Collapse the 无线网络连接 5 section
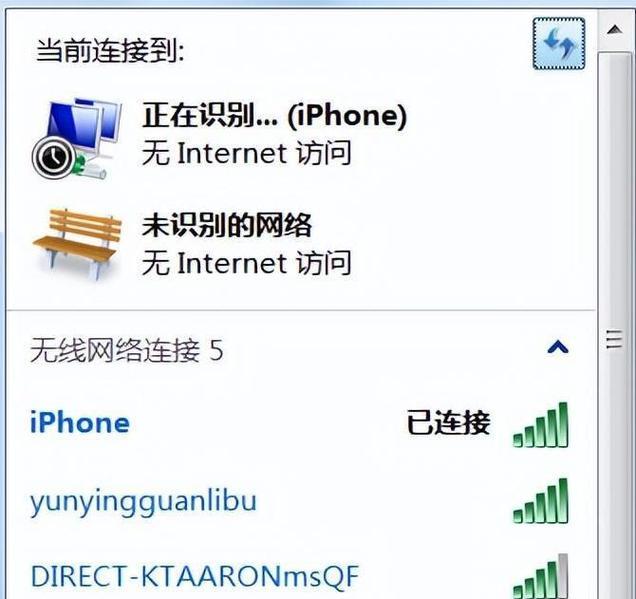 point(558,348)
